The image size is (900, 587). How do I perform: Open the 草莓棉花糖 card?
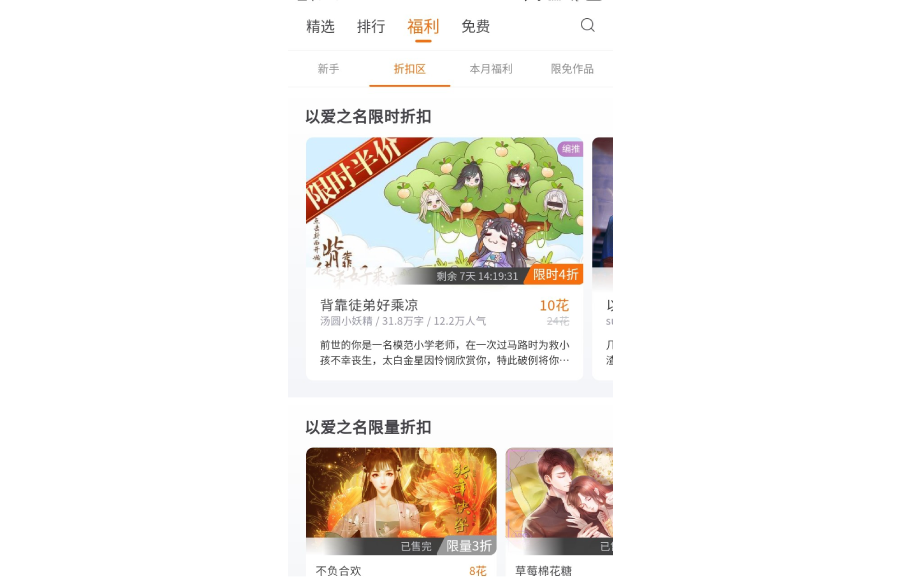pos(558,510)
